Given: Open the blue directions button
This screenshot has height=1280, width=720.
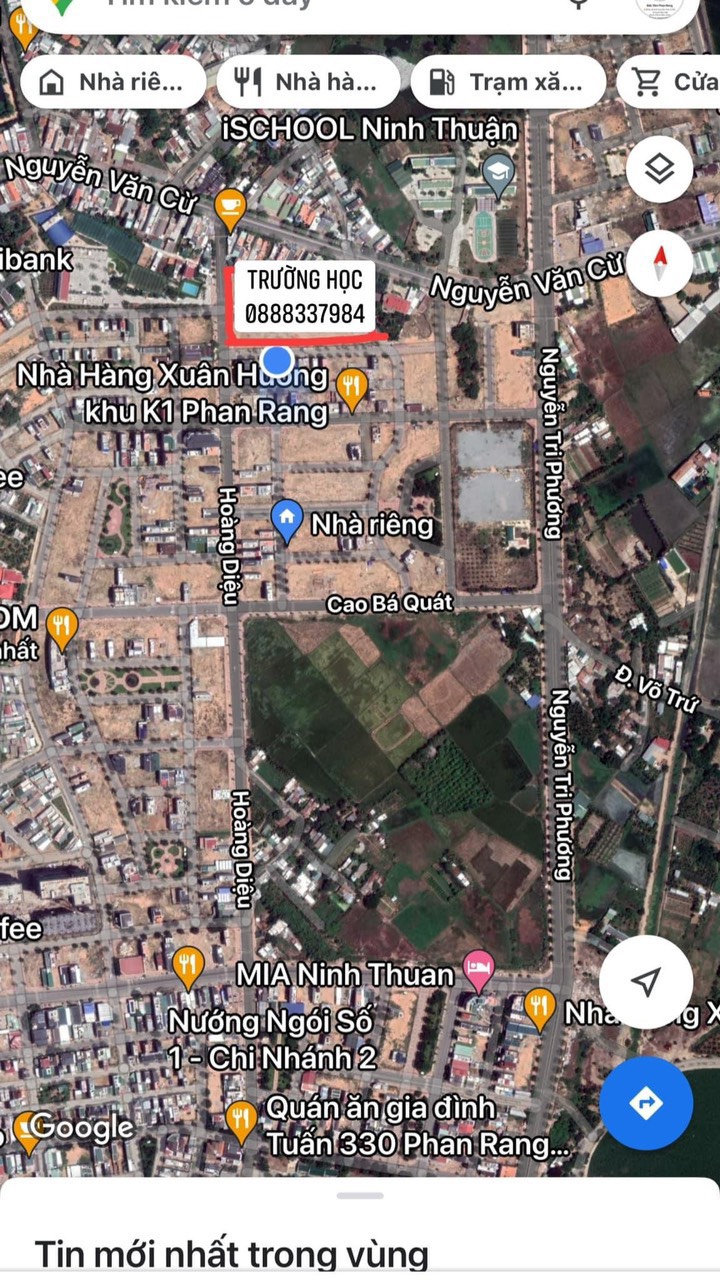Looking at the screenshot, I should click(x=646, y=1102).
